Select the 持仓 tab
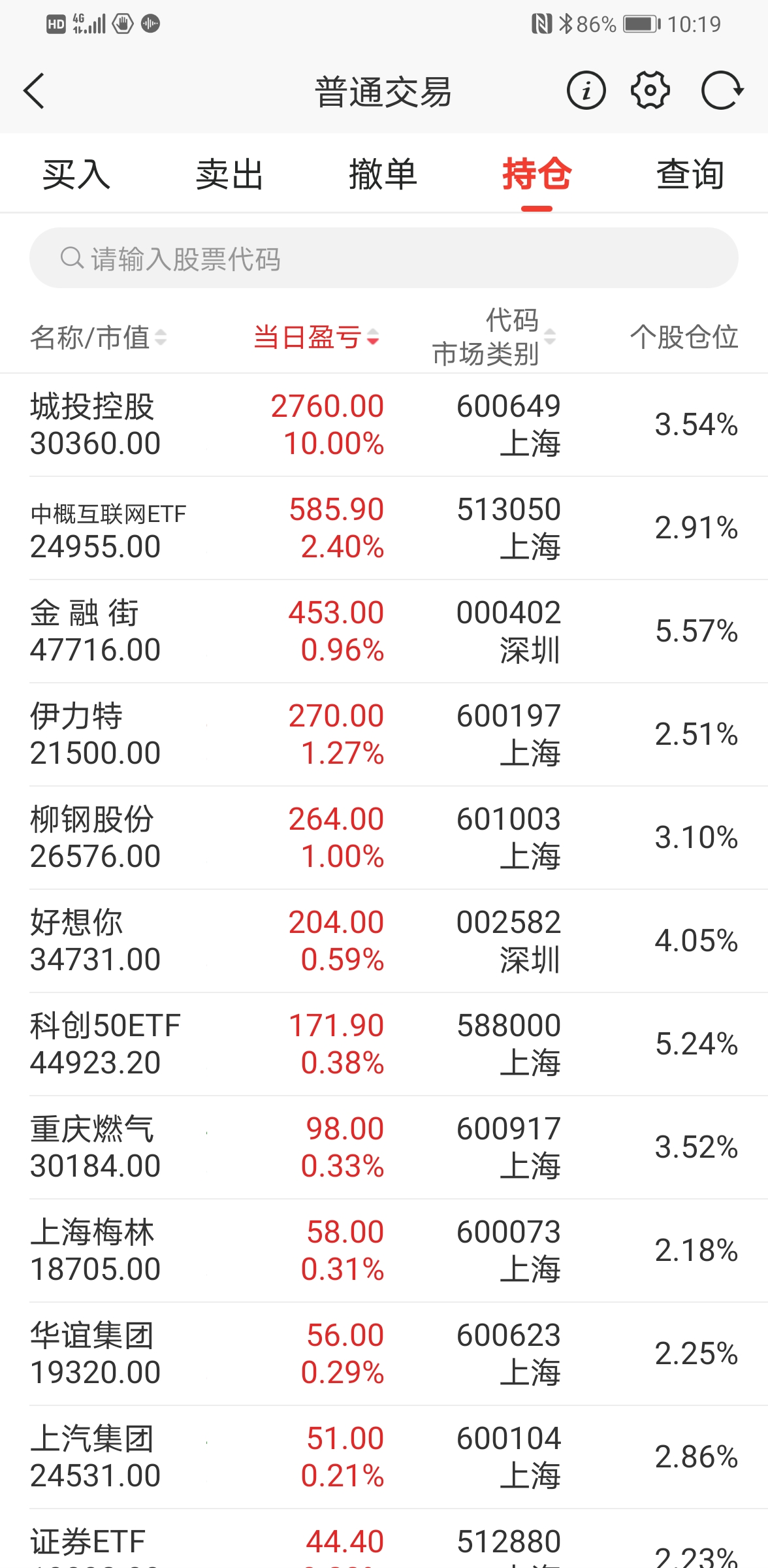The image size is (768, 1568). coord(537,174)
